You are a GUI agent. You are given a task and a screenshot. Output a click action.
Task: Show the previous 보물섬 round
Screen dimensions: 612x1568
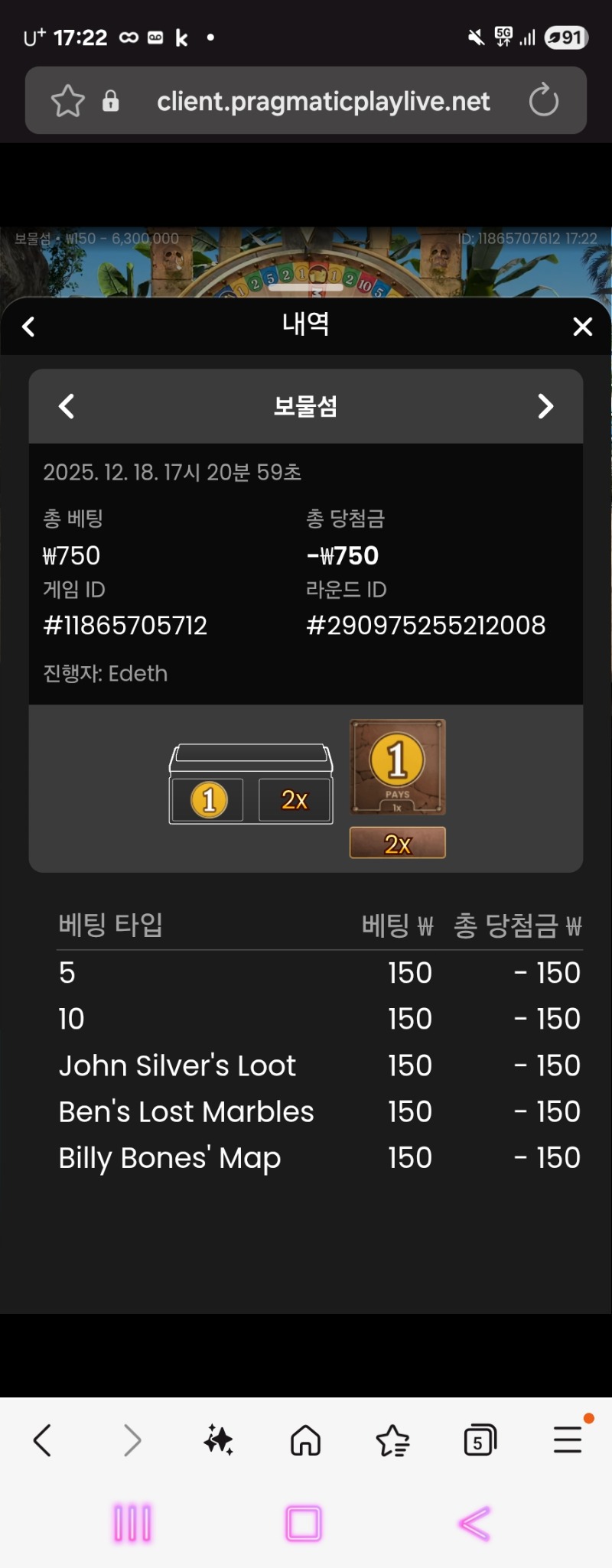(x=67, y=406)
